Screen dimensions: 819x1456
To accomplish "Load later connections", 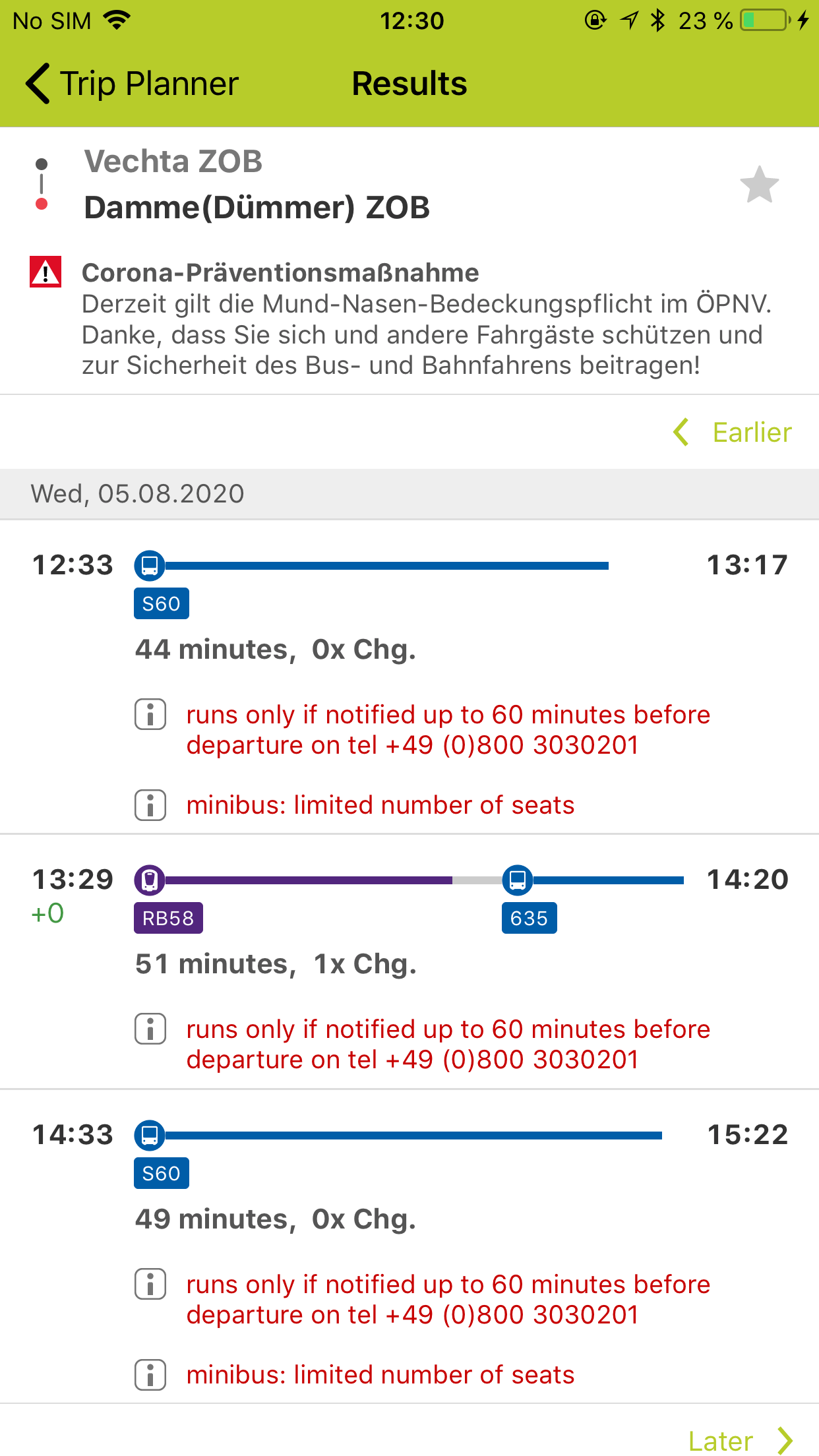I will click(740, 1441).
